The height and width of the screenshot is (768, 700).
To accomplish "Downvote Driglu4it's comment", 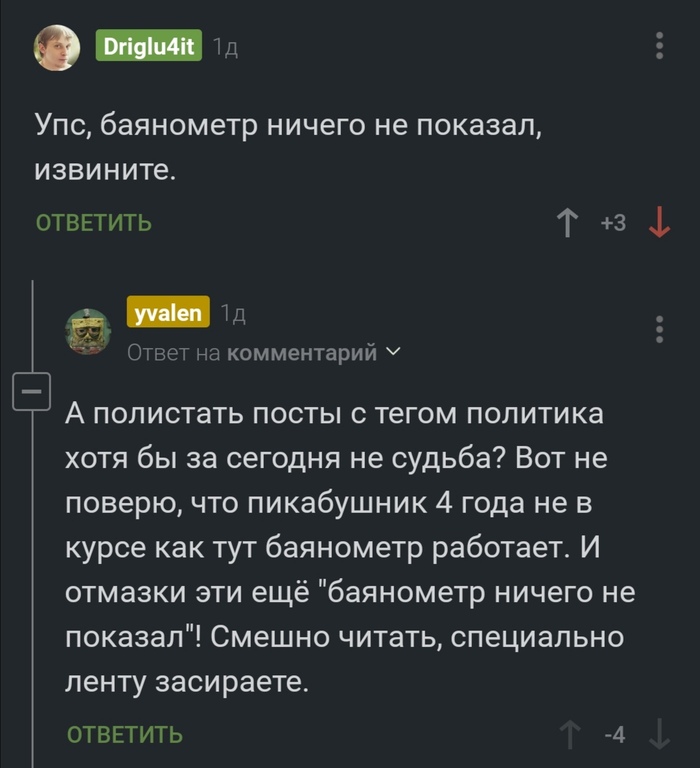I will pos(659,223).
